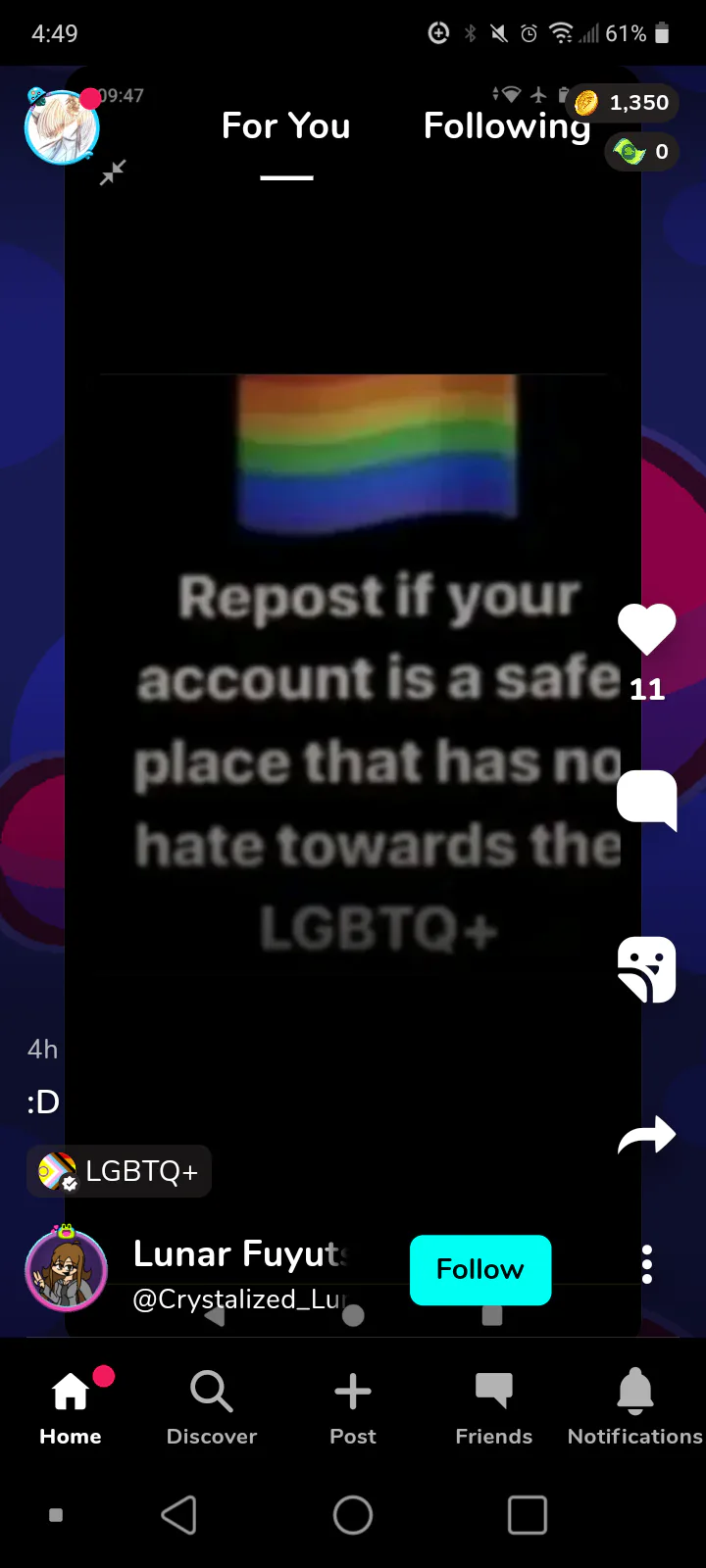Follow Lunar Fuyuts
This screenshot has width=706, height=1568.
point(480,1270)
